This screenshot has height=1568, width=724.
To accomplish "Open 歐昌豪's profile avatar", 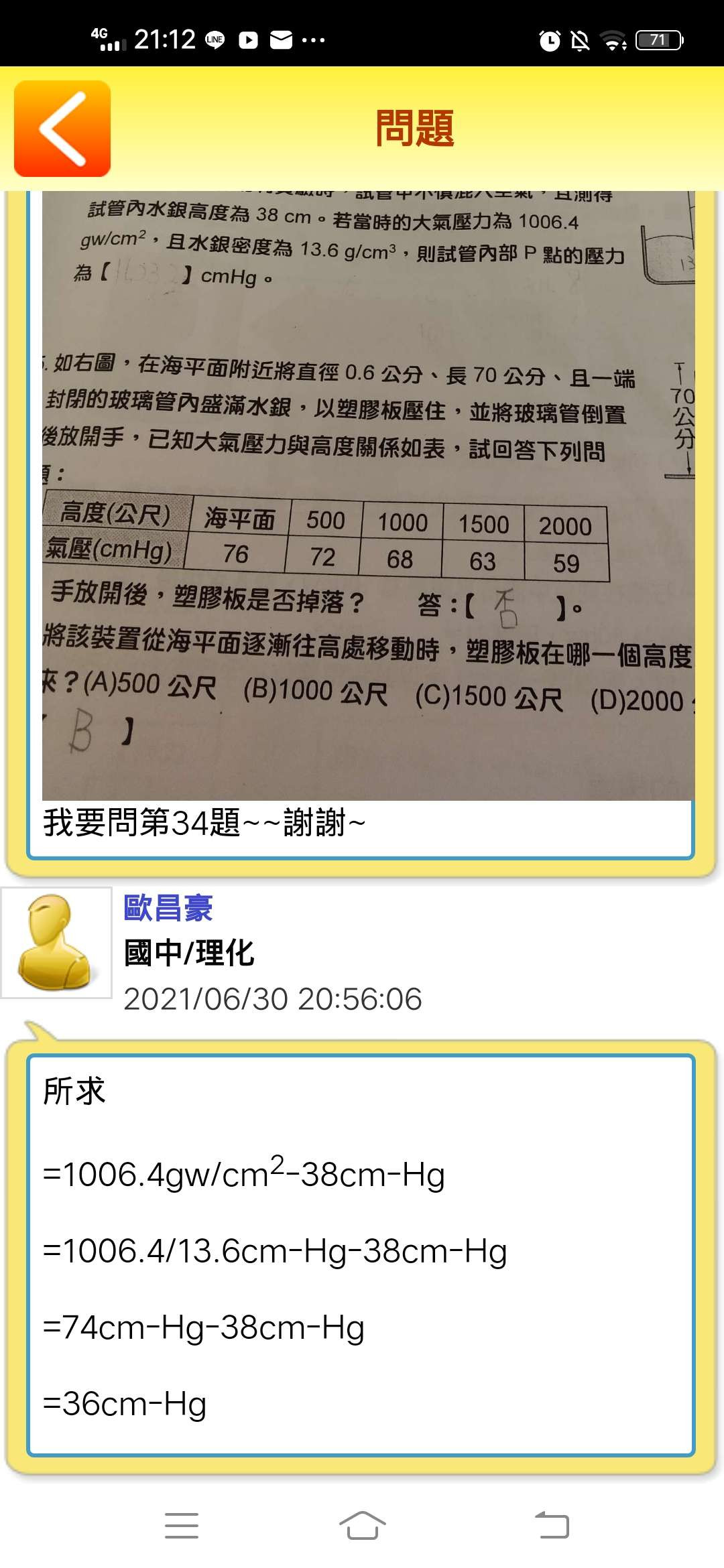I will pos(56,943).
